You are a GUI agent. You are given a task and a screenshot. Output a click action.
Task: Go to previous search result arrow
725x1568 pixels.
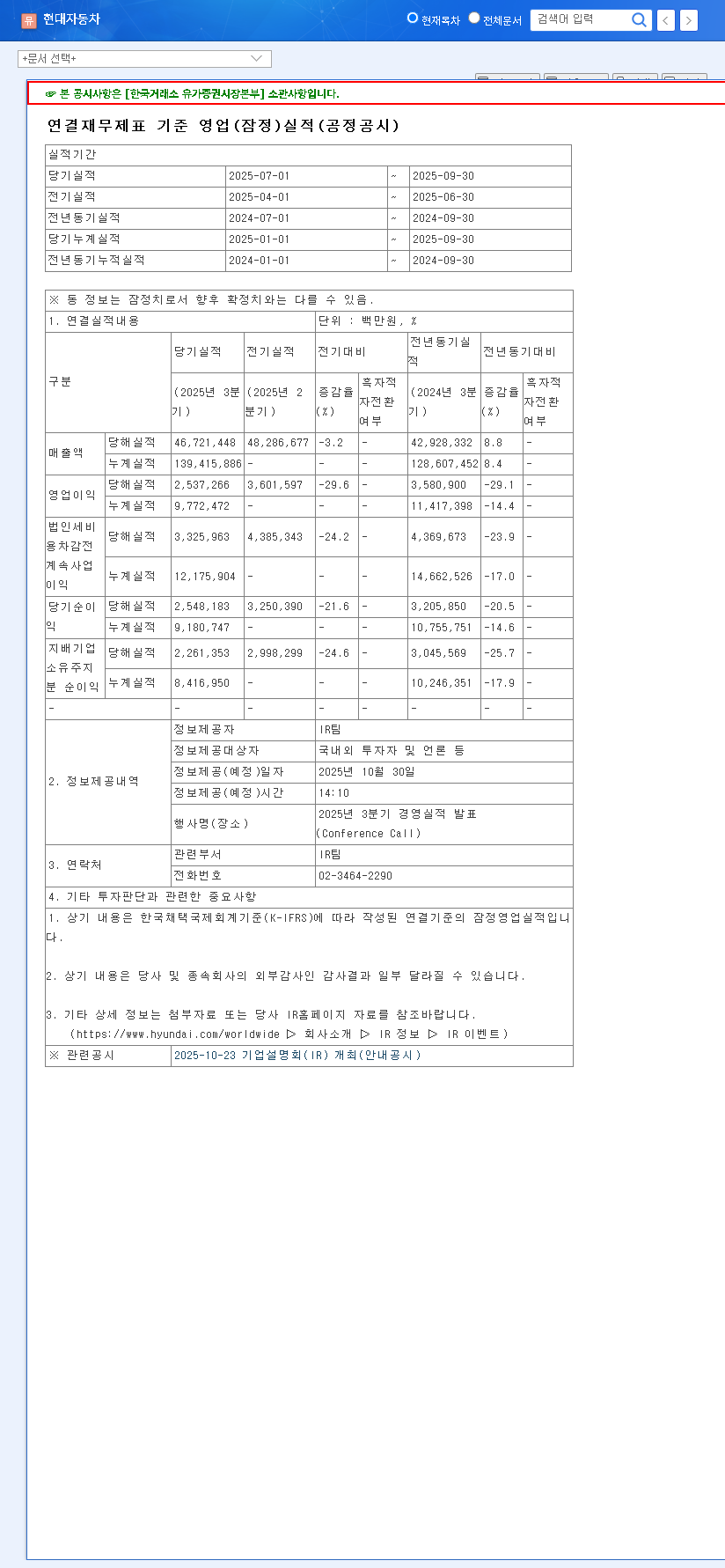coord(666,20)
